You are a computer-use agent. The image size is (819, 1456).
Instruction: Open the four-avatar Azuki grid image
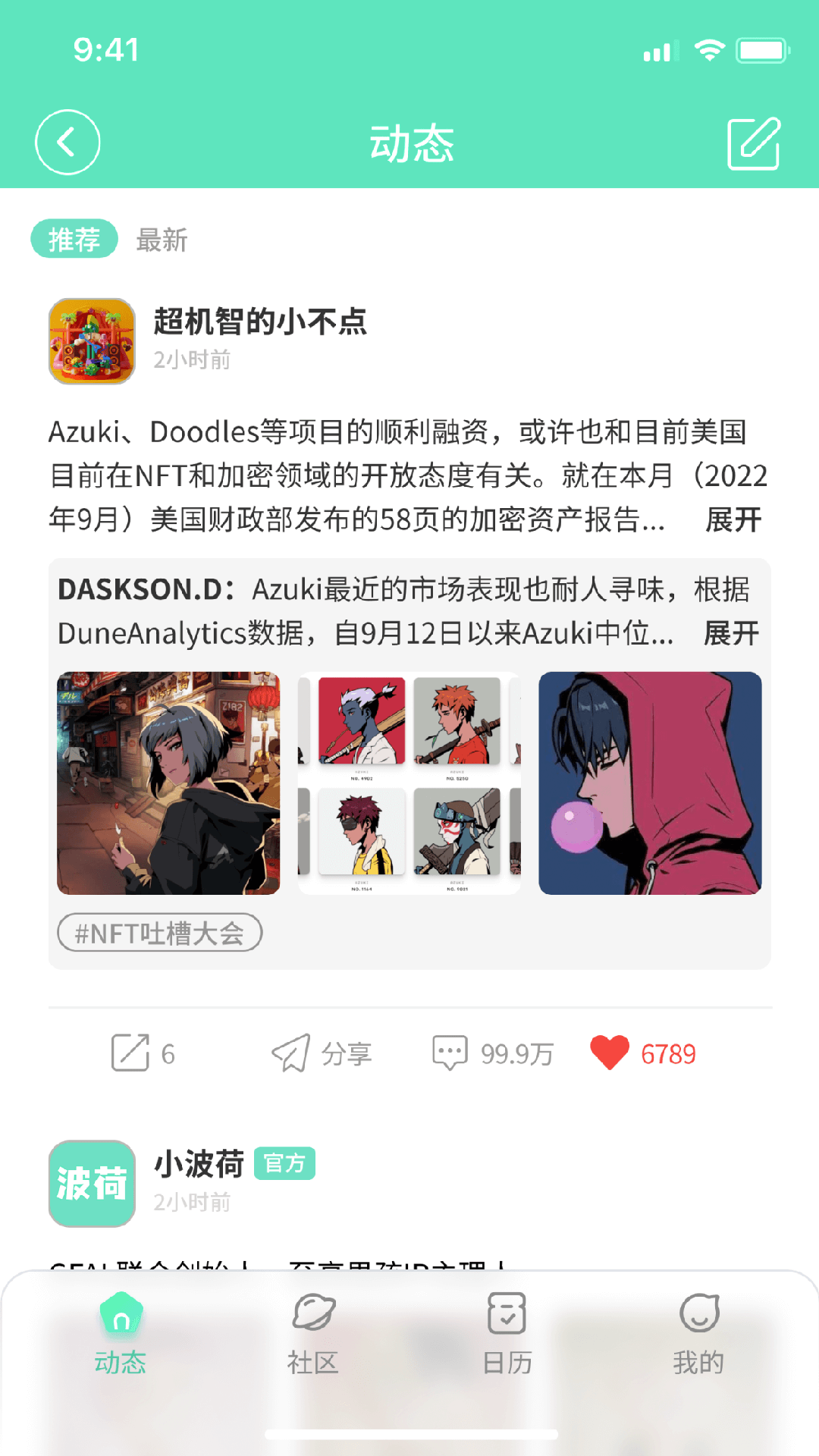pyautogui.click(x=409, y=783)
